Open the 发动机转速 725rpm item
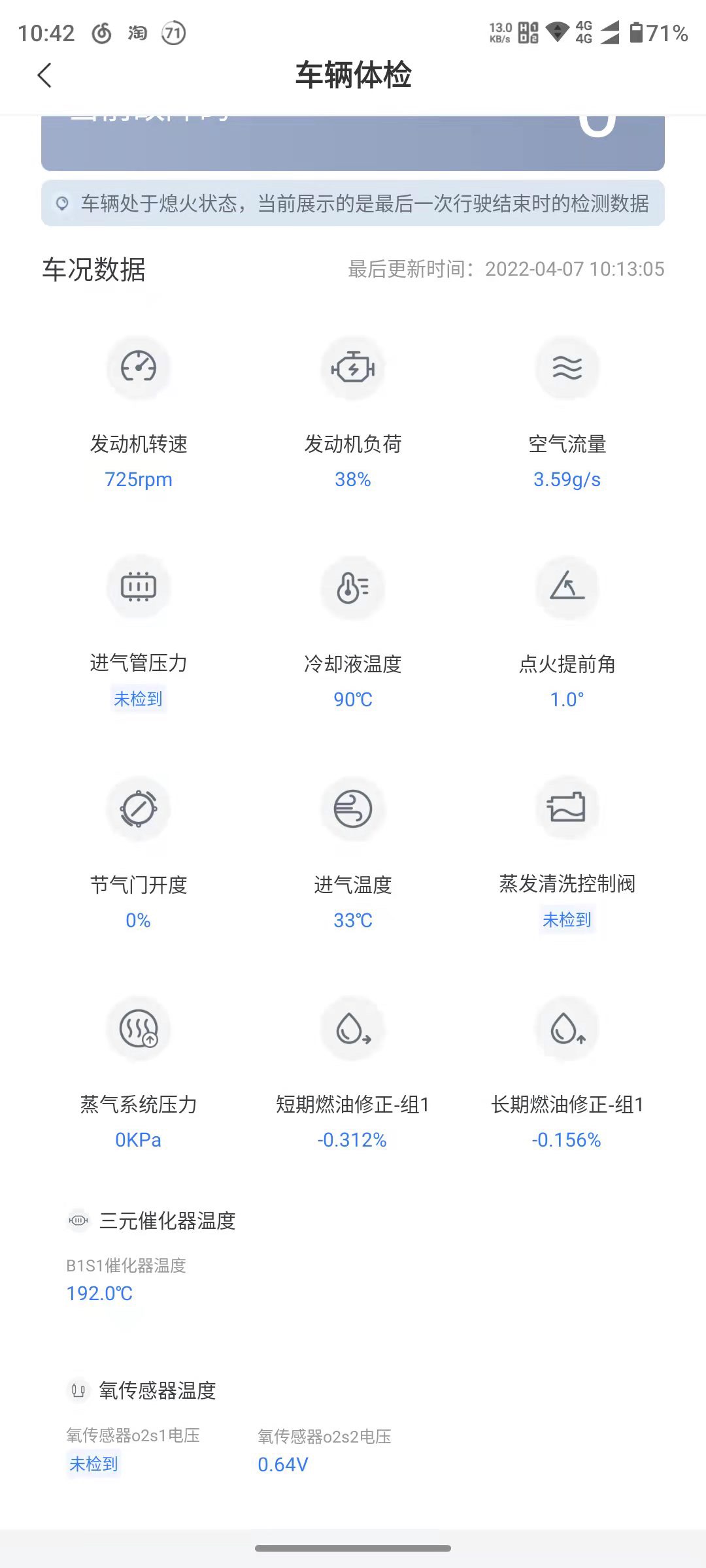Image resolution: width=706 pixels, height=1568 pixels. (139, 413)
